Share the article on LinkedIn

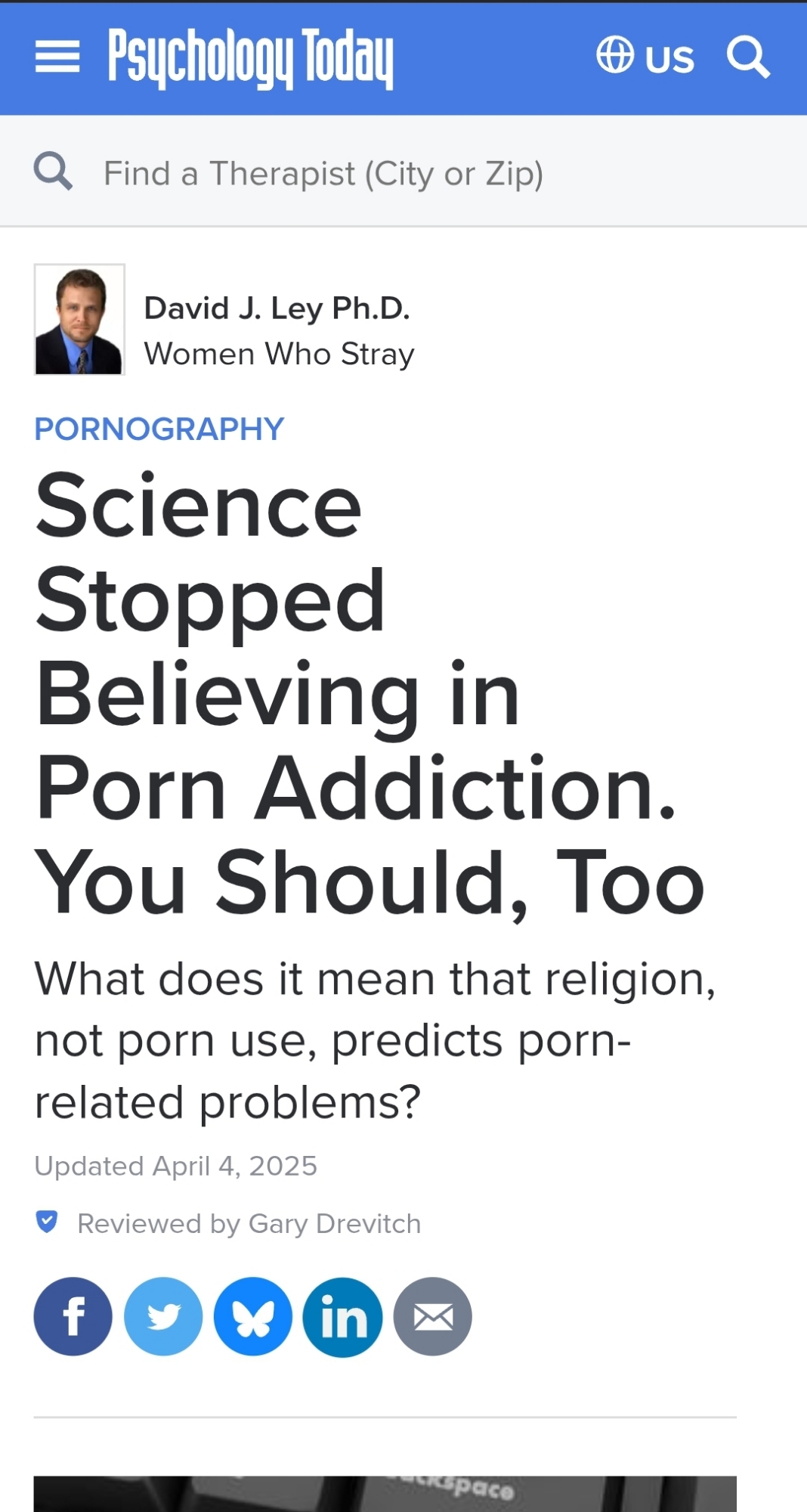pyautogui.click(x=342, y=1316)
